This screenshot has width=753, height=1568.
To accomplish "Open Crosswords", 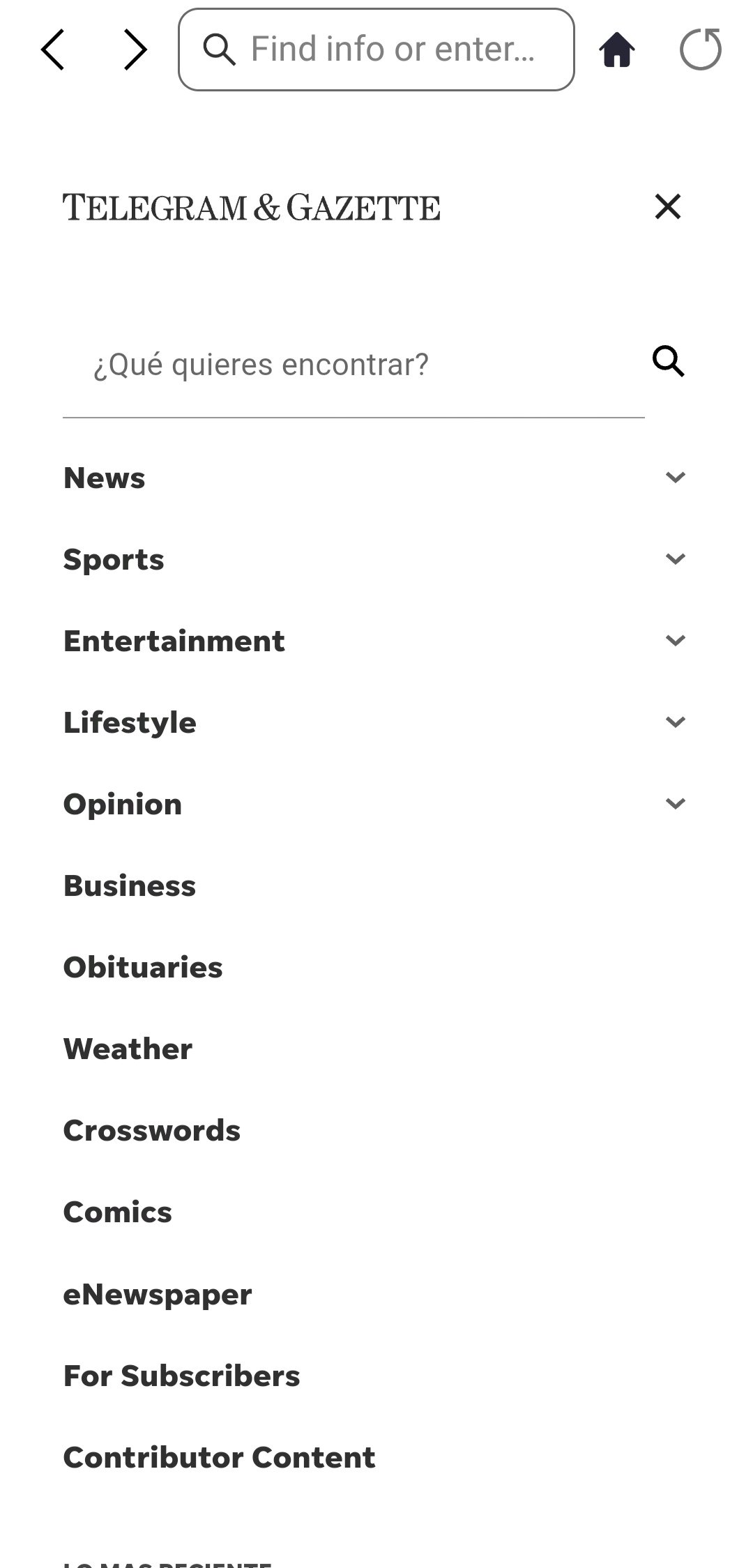I will [151, 1130].
